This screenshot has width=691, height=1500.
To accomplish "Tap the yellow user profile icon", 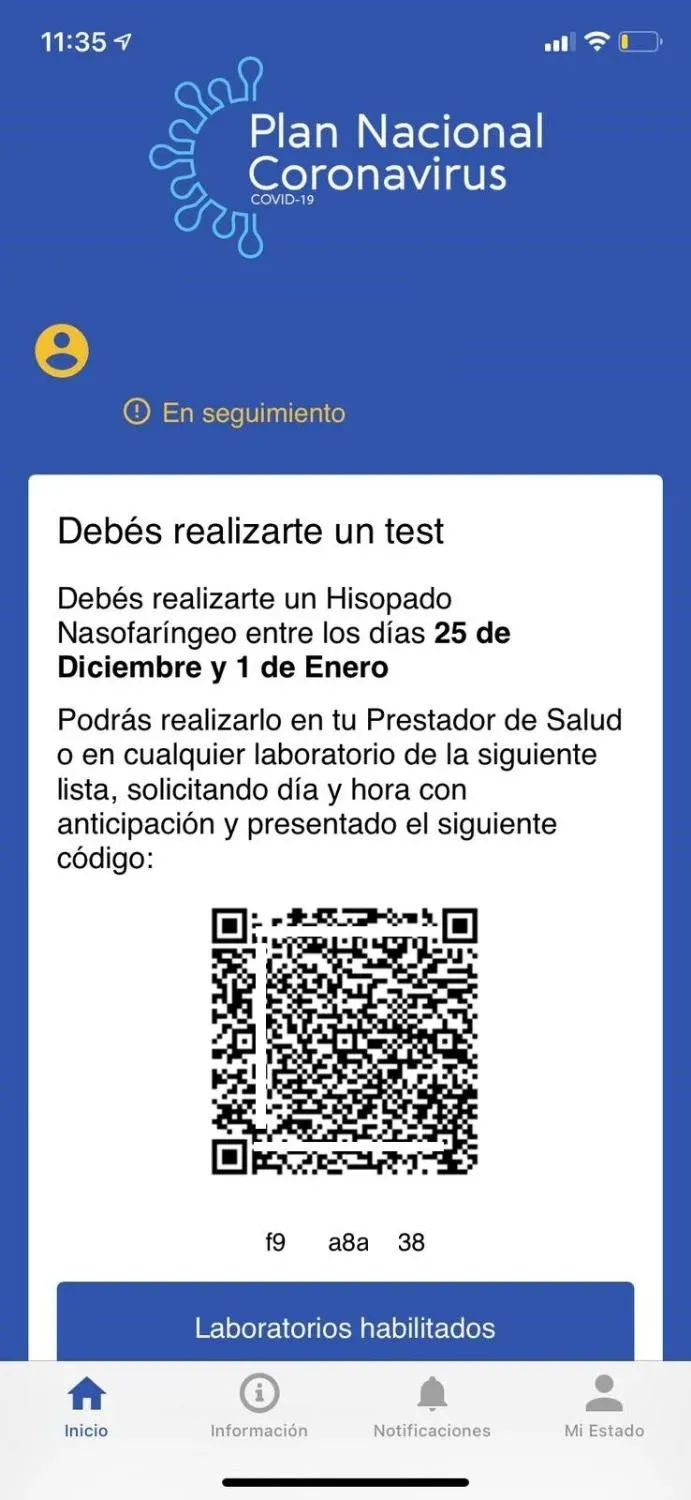I will pos(62,350).
